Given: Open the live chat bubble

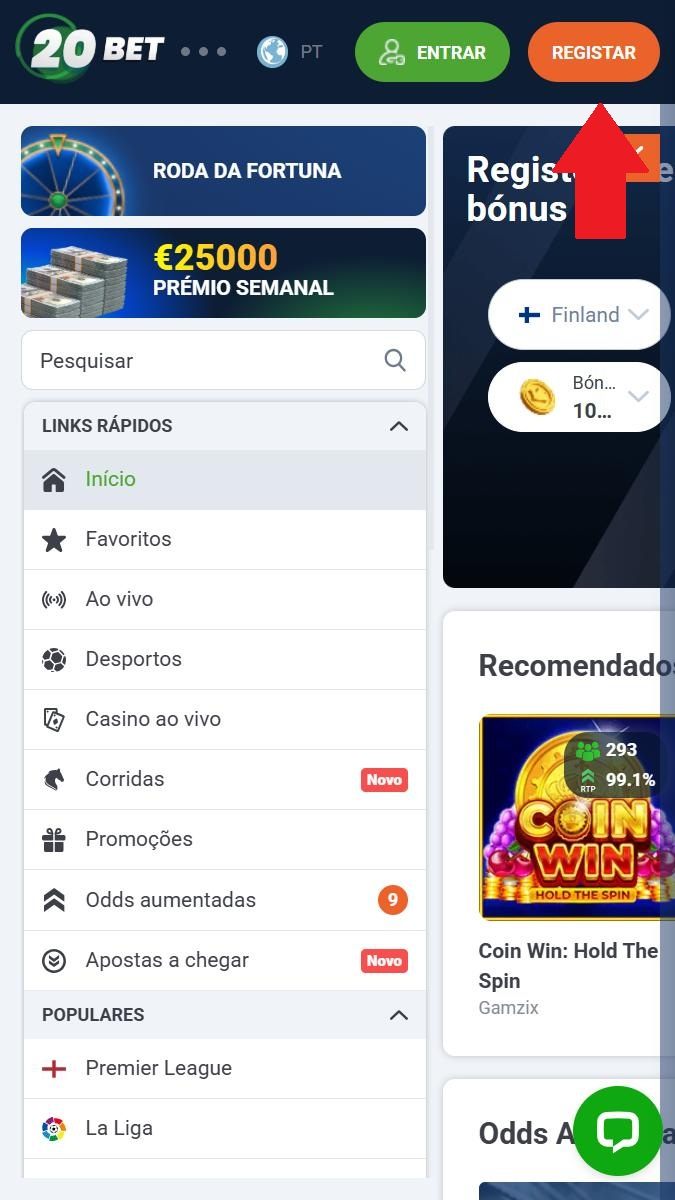Looking at the screenshot, I should 617,1131.
